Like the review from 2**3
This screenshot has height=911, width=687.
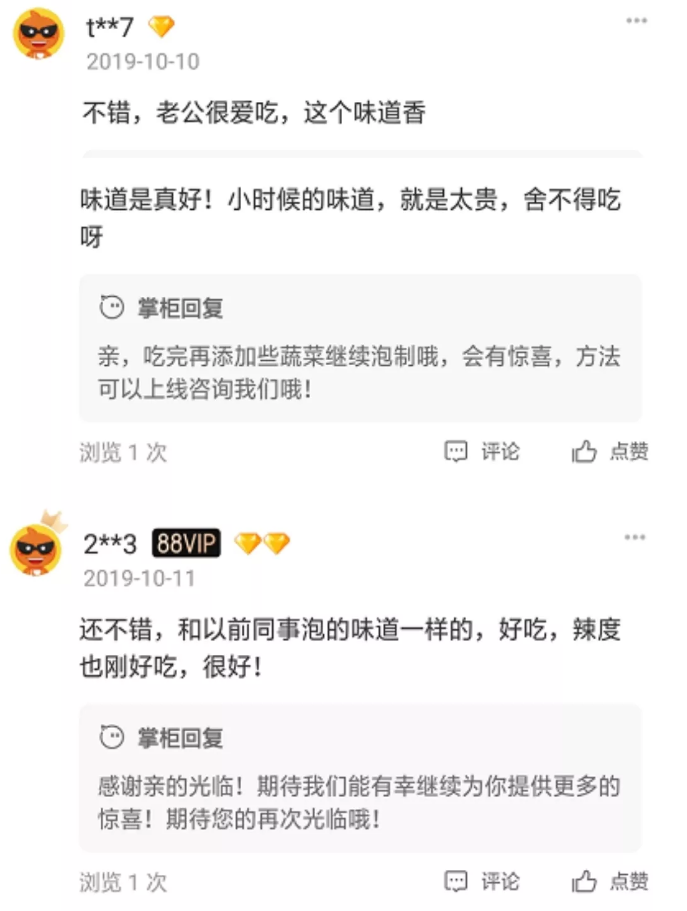[611, 881]
